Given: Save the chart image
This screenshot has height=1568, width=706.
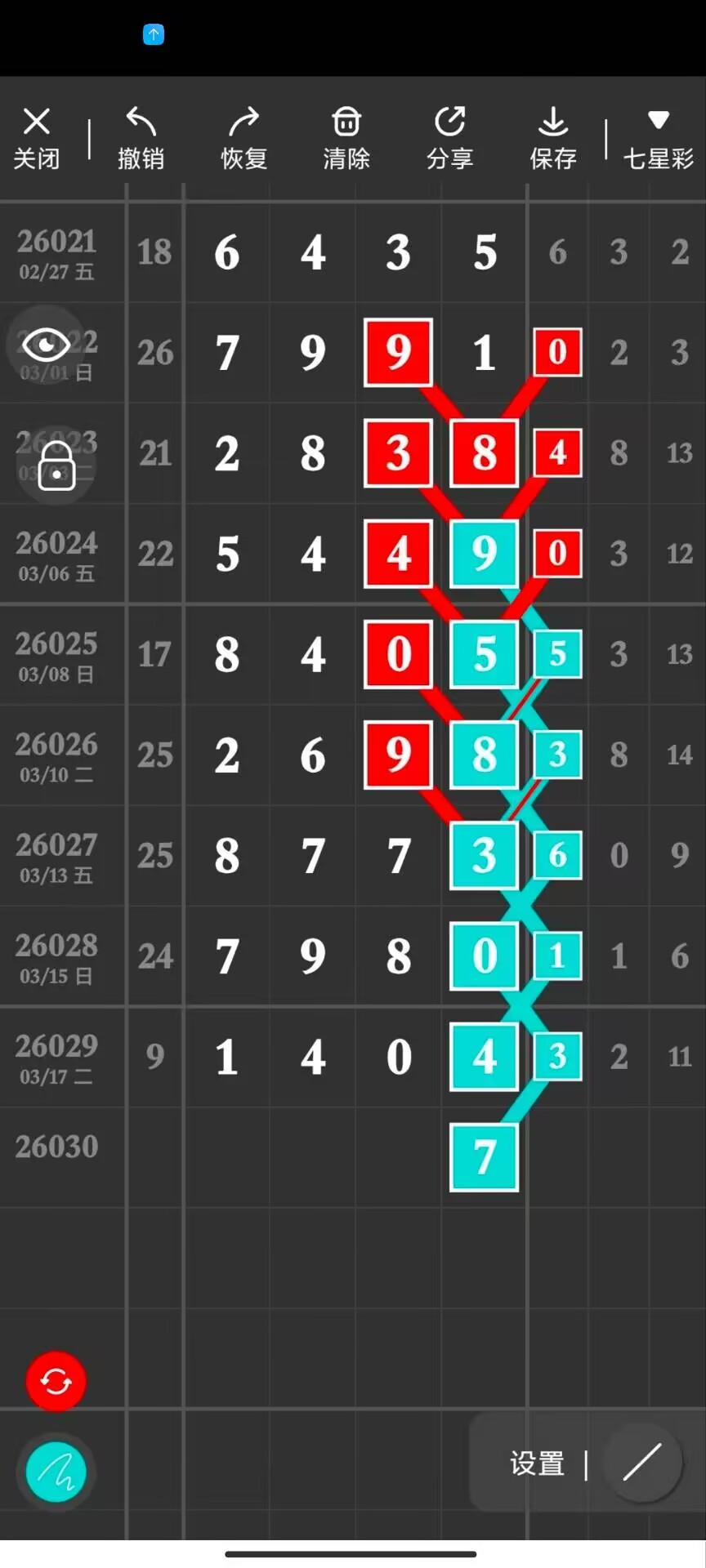Looking at the screenshot, I should (x=553, y=137).
